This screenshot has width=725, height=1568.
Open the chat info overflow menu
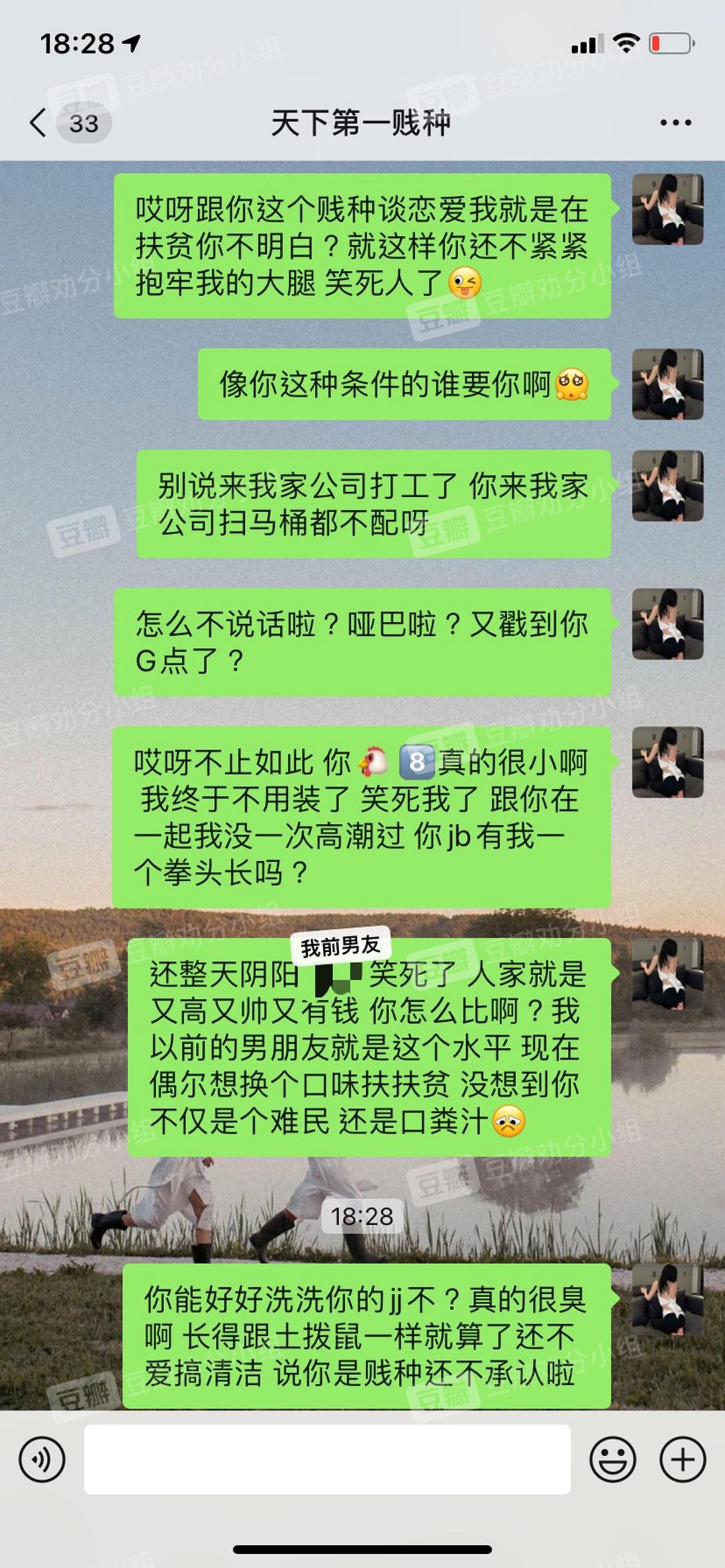point(675,123)
